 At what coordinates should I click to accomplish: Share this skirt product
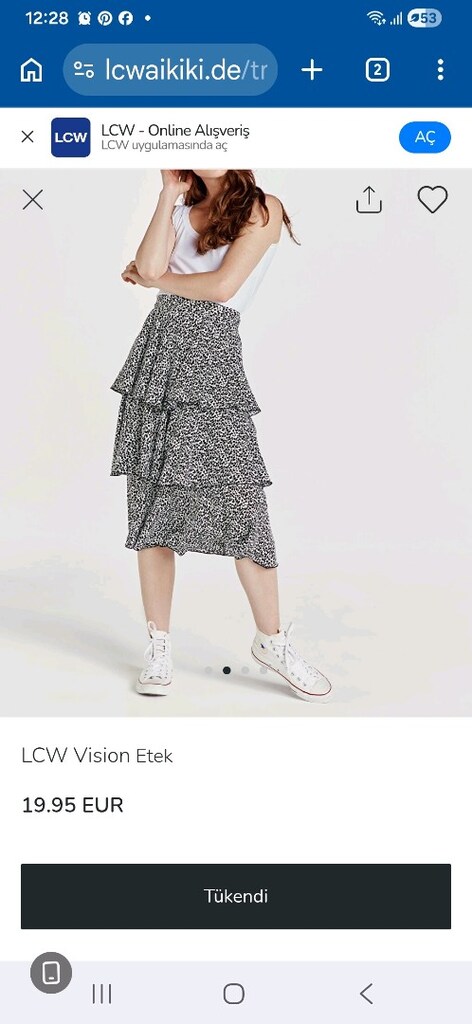tap(369, 200)
